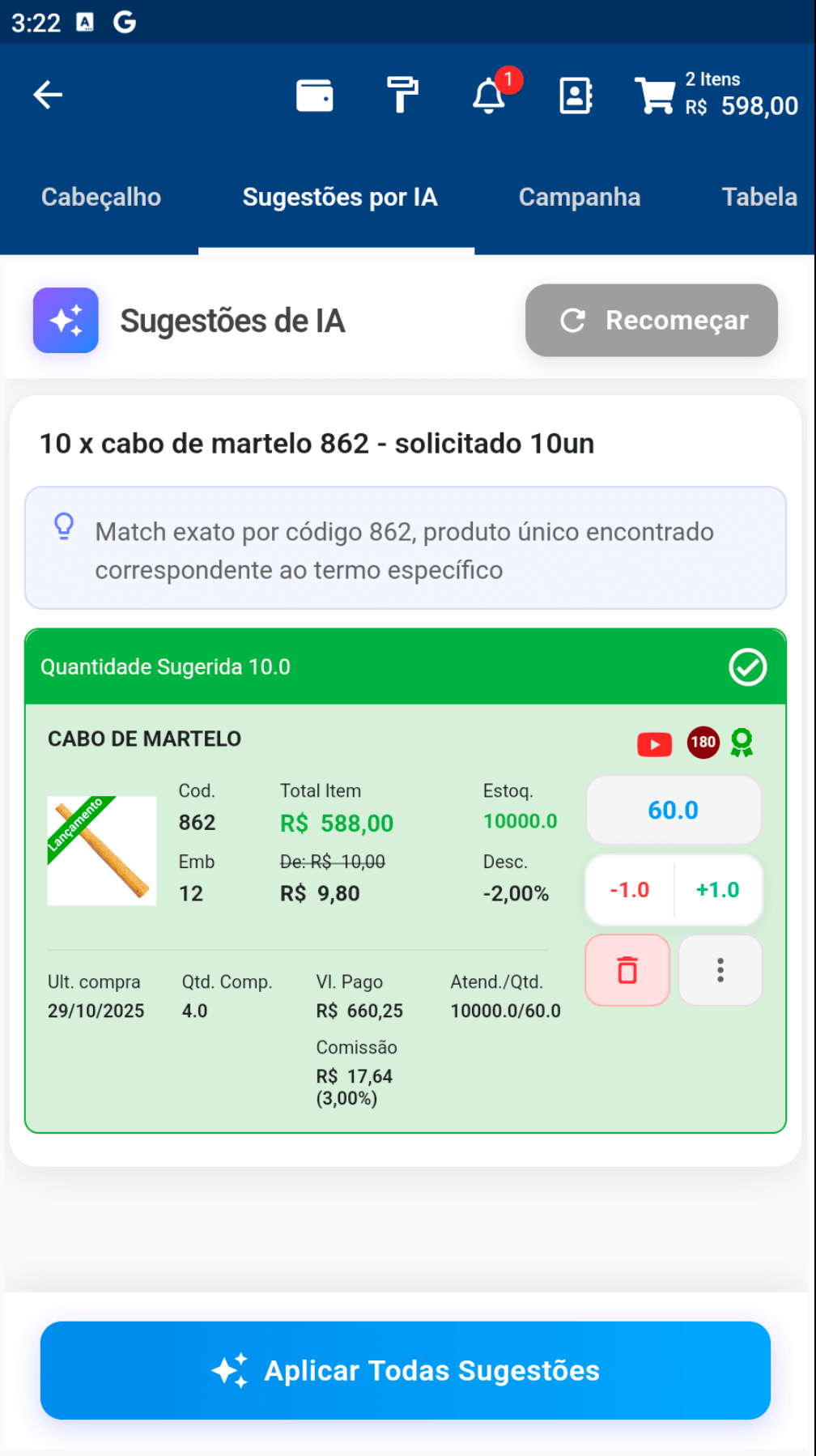The width and height of the screenshot is (816, 1456).
Task: Play the YouTube video for Cabo de Martelo
Action: 655,743
